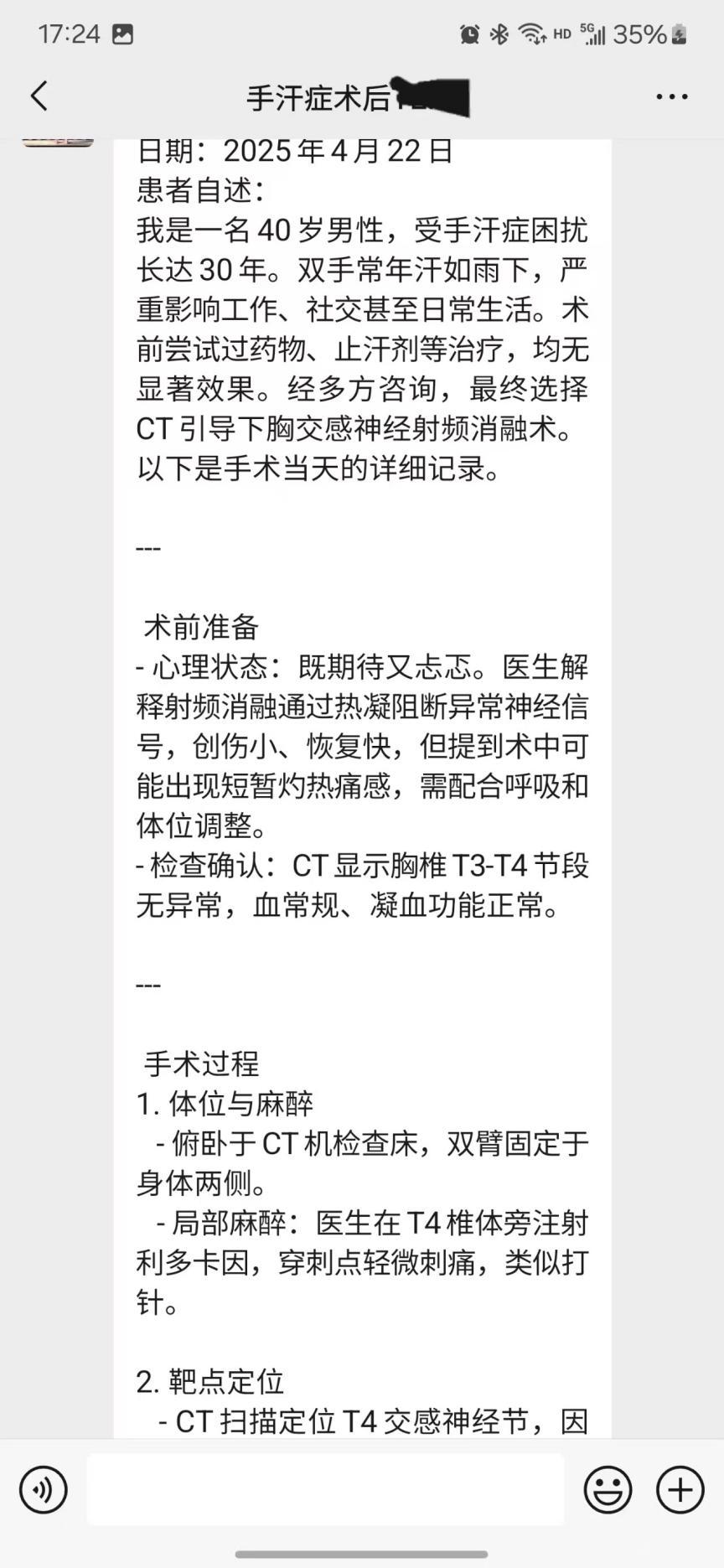Tap the sender's avatar beside the message
This screenshot has height=1568, width=724.
pos(57,142)
